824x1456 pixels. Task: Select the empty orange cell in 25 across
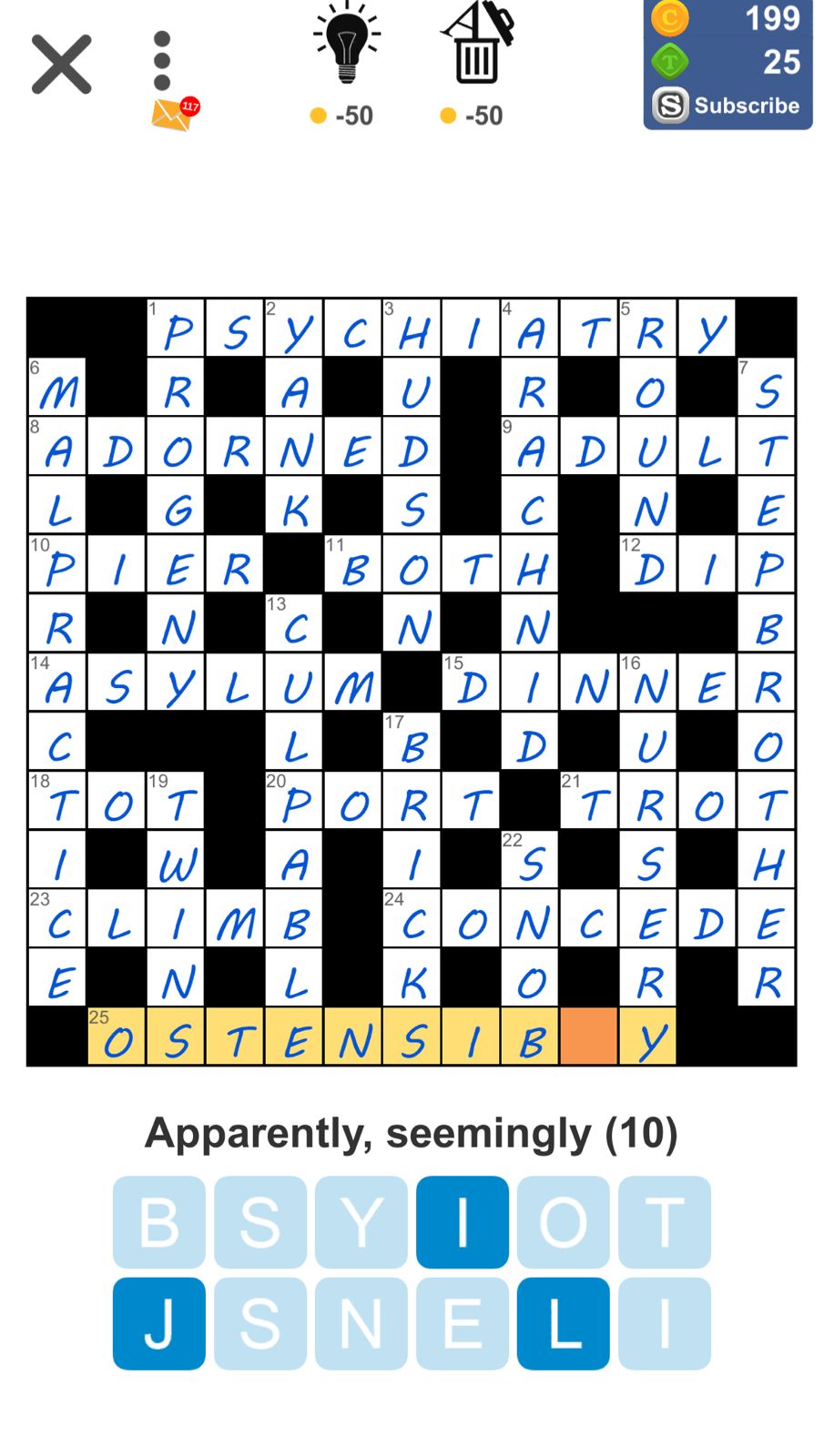(x=589, y=1036)
